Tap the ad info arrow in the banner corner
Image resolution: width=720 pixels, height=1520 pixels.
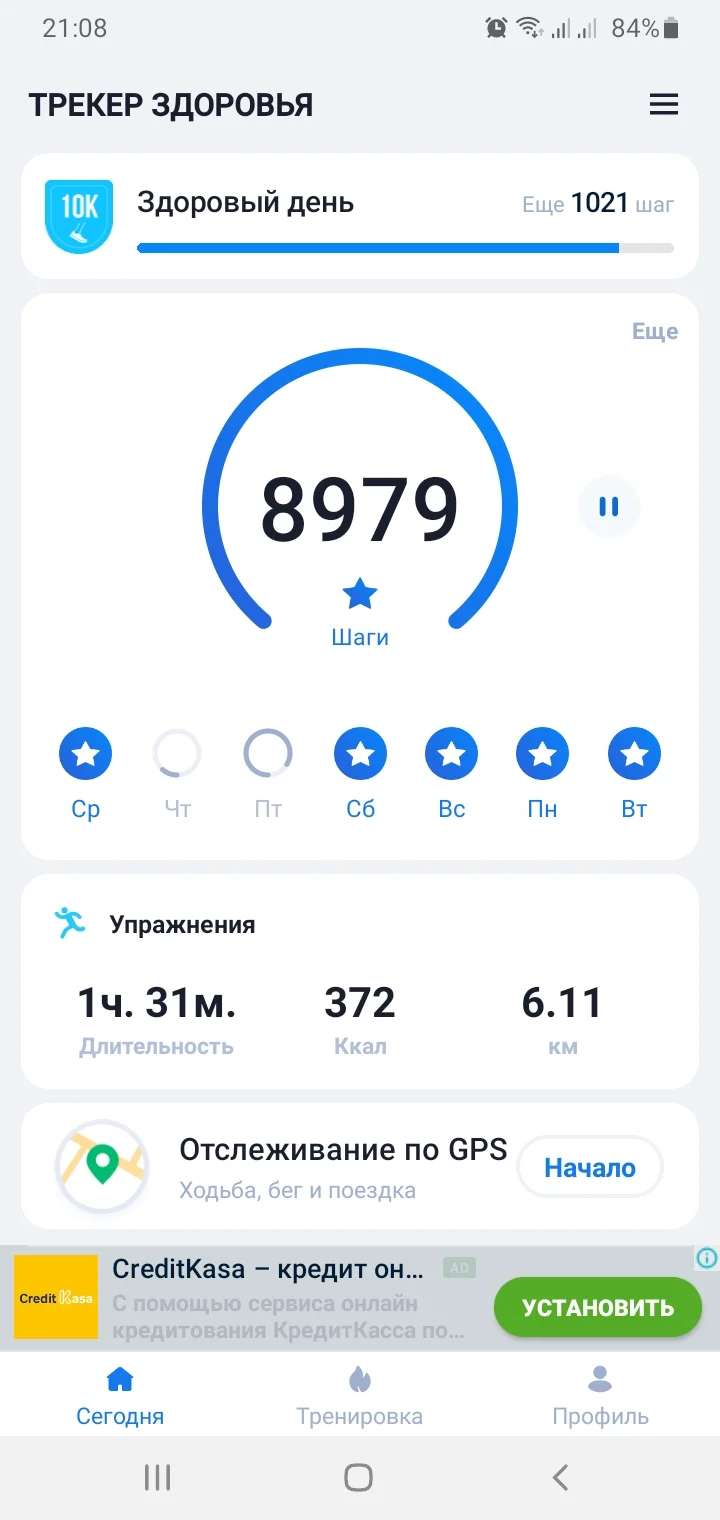pos(707,1259)
